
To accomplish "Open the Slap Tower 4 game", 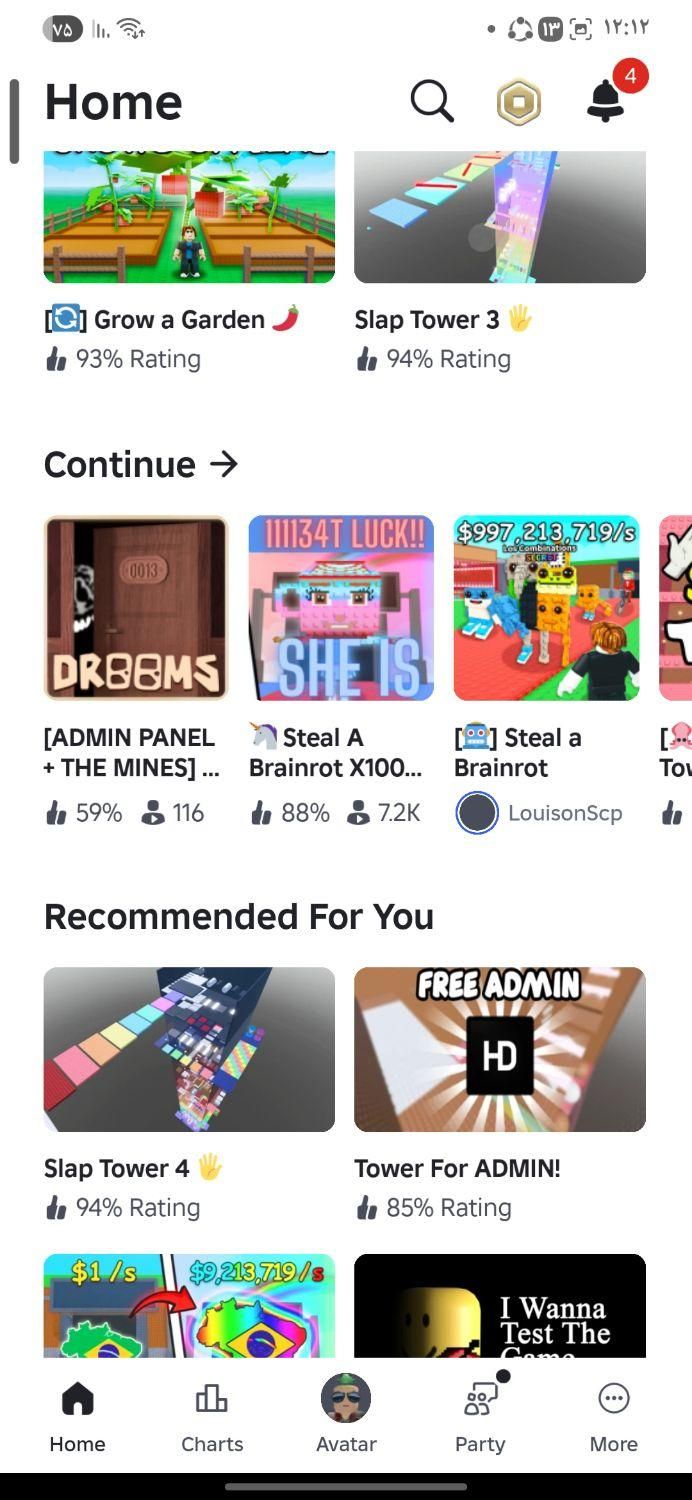I will [x=189, y=1049].
